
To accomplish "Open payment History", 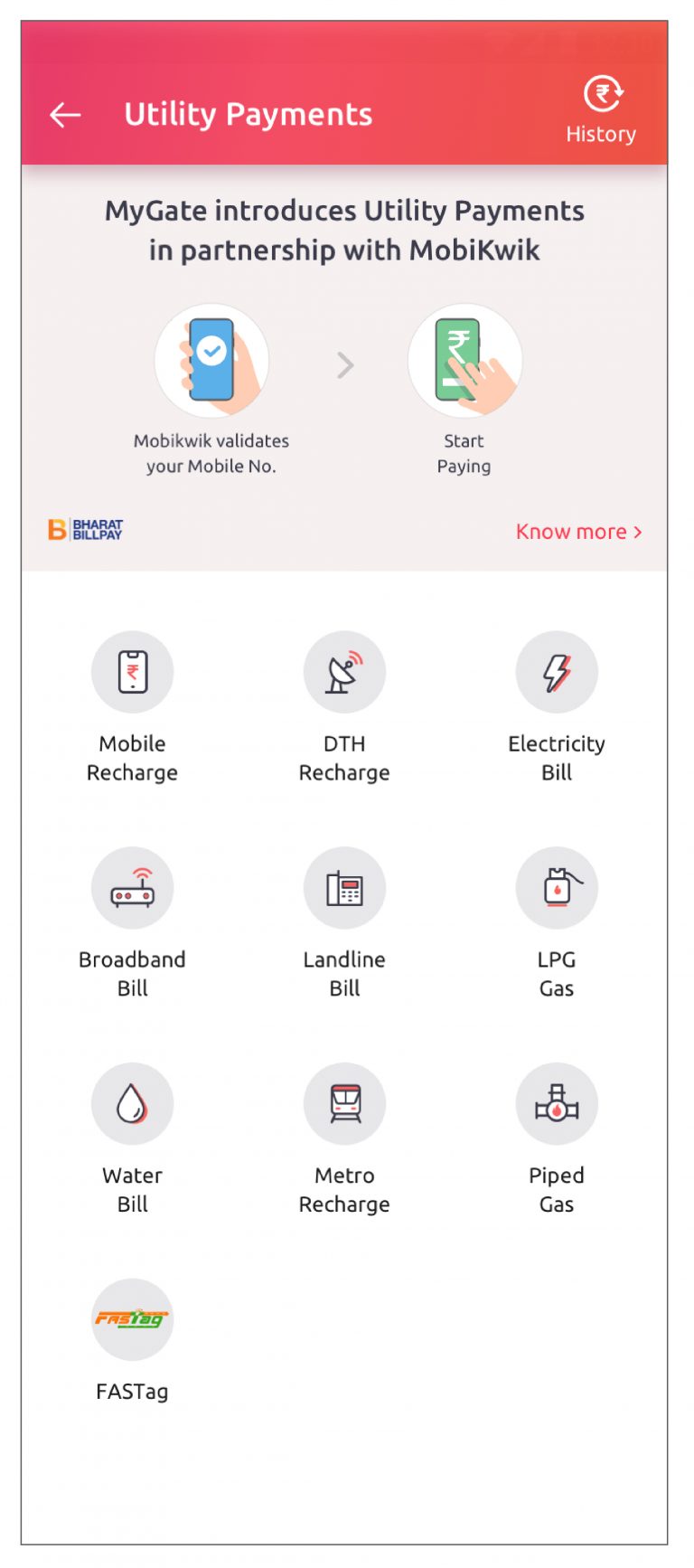I will tap(600, 109).
